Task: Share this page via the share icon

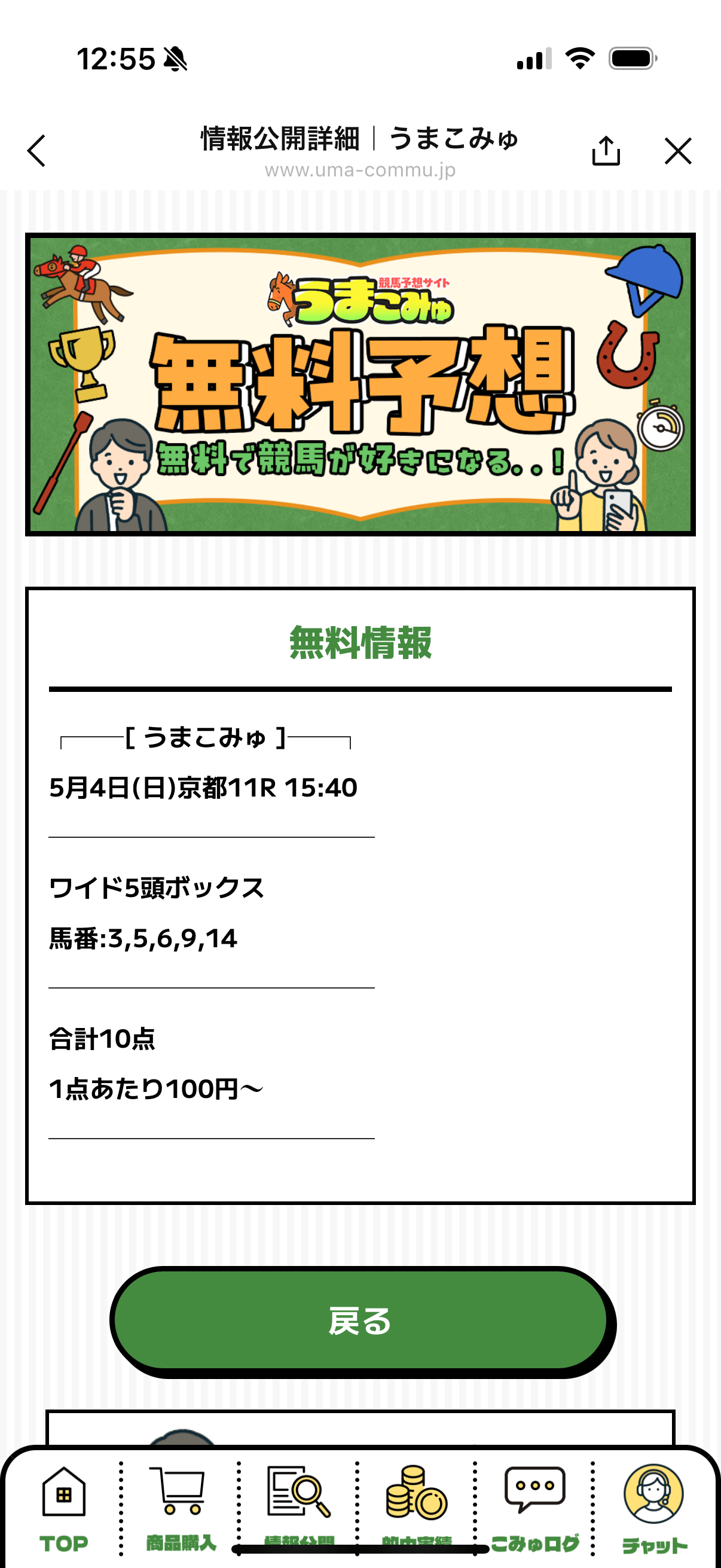Action: 606,150
